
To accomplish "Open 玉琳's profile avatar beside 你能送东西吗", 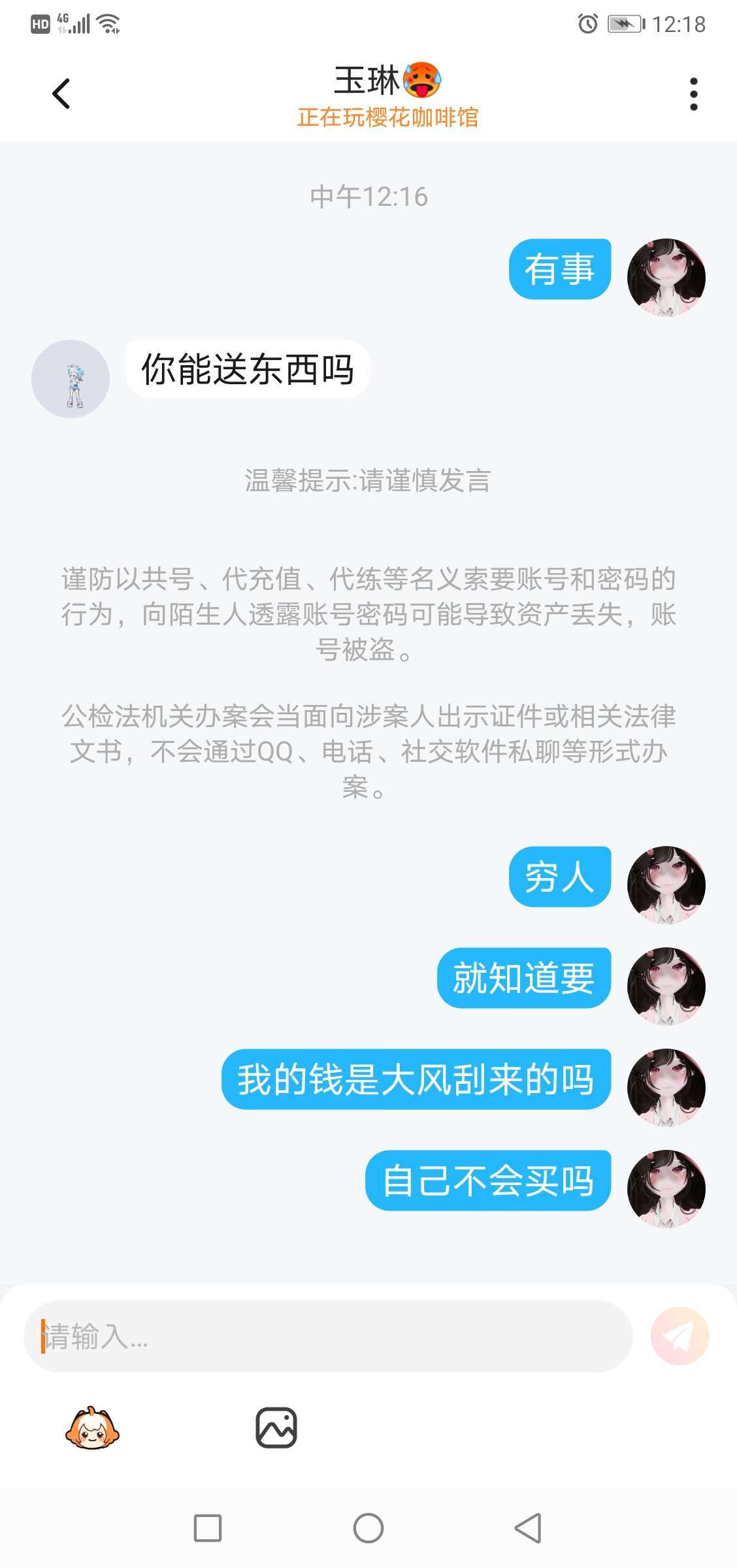I will 71,379.
